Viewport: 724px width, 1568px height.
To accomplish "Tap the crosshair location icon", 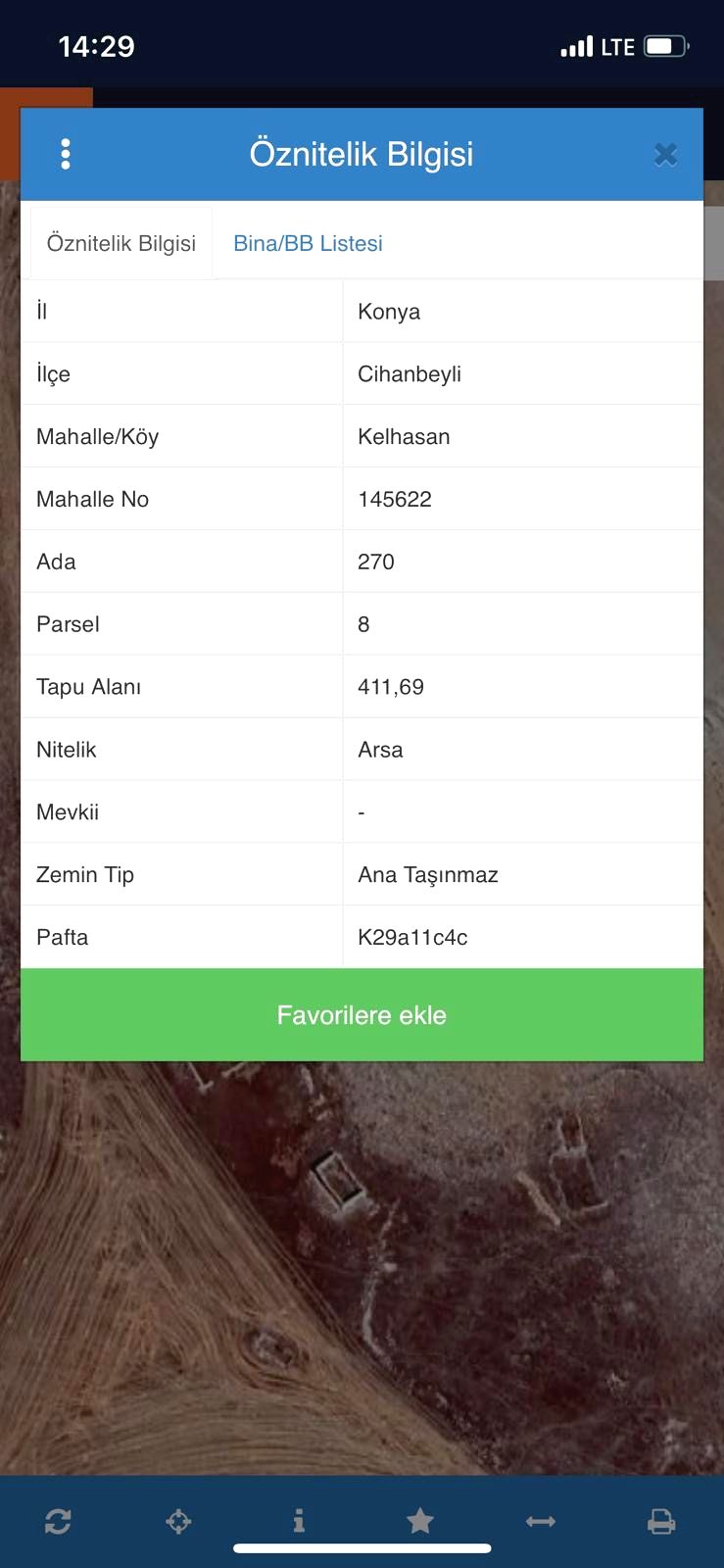I will tap(178, 1521).
